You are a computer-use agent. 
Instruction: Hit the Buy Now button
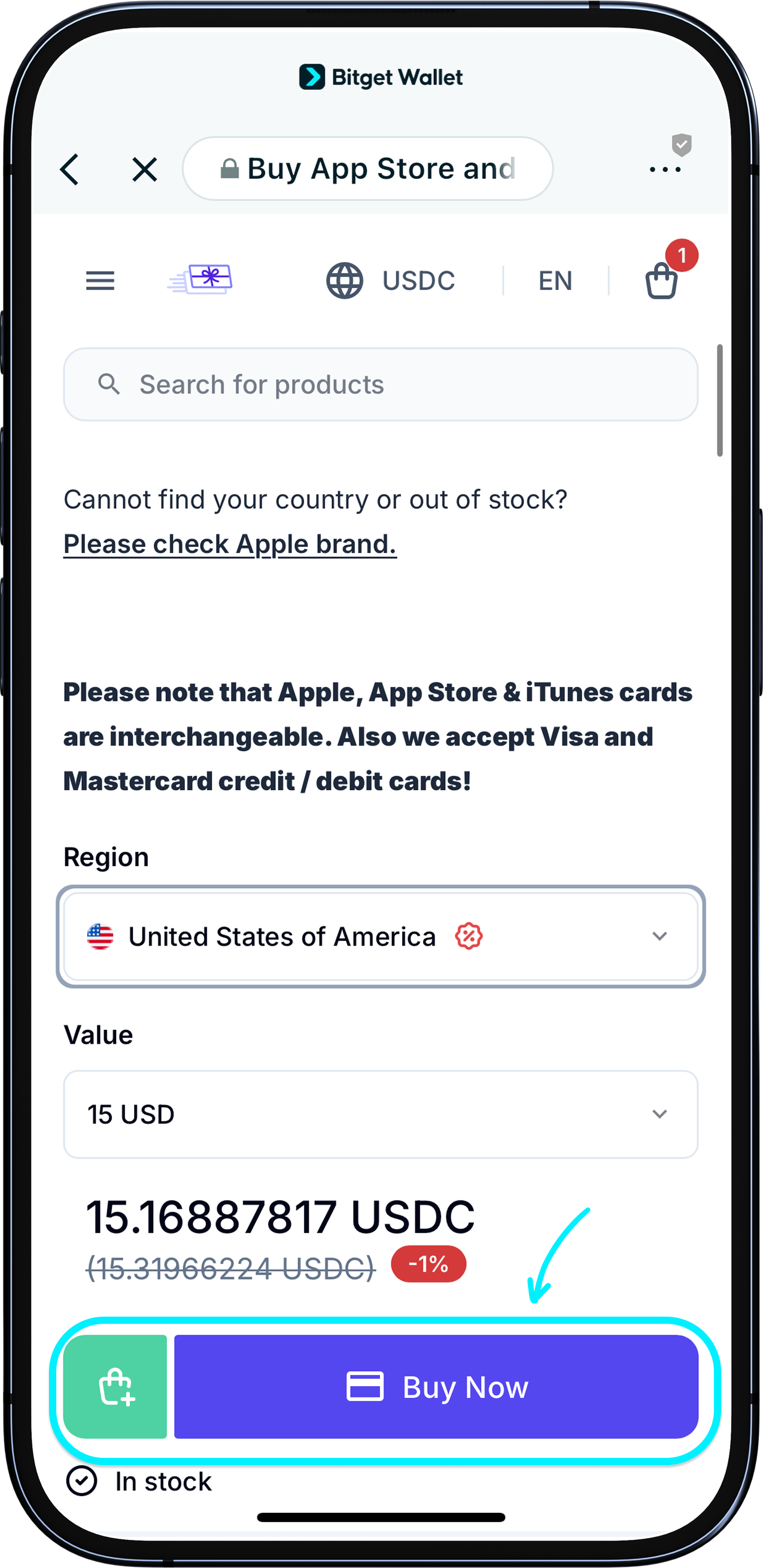pyautogui.click(x=436, y=1387)
